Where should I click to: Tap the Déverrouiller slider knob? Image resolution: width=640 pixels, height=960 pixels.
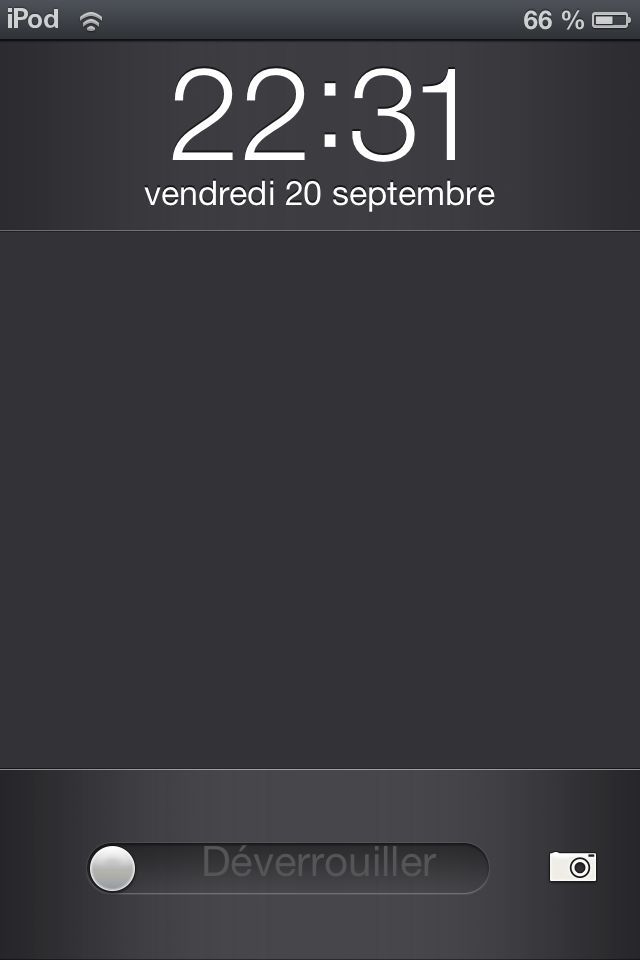coord(112,868)
